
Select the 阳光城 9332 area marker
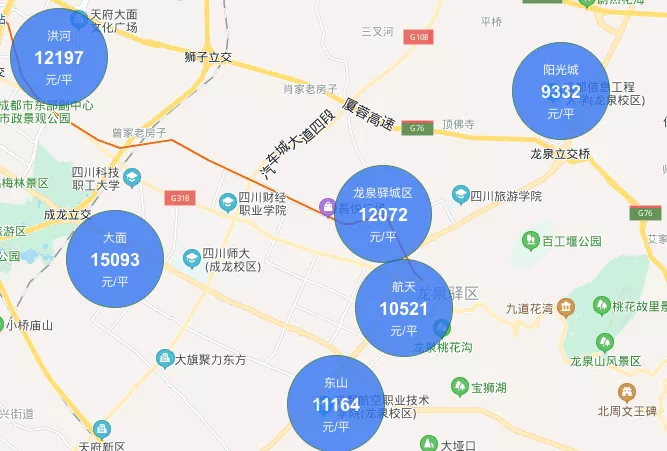(560, 91)
